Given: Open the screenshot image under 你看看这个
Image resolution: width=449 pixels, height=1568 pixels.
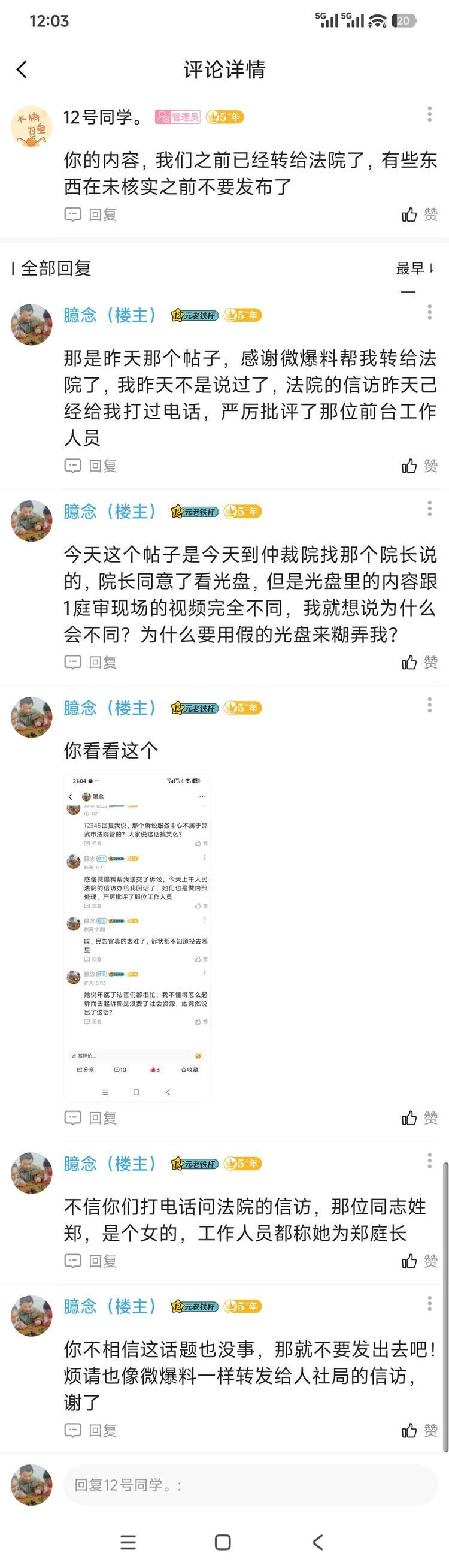Looking at the screenshot, I should (x=137, y=938).
